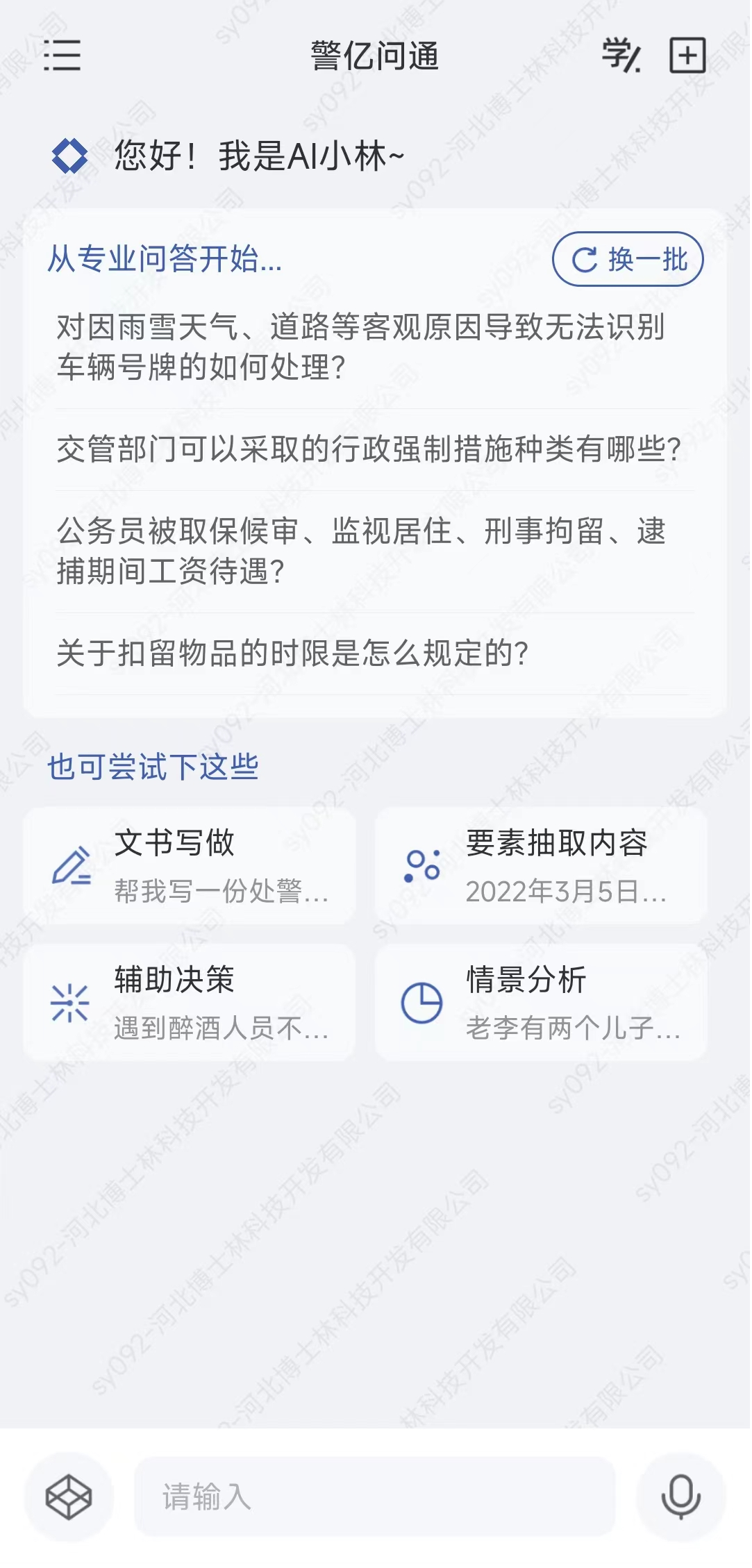752x1568 pixels.
Task: Focus the 请输入 text field
Action: pos(375,1496)
